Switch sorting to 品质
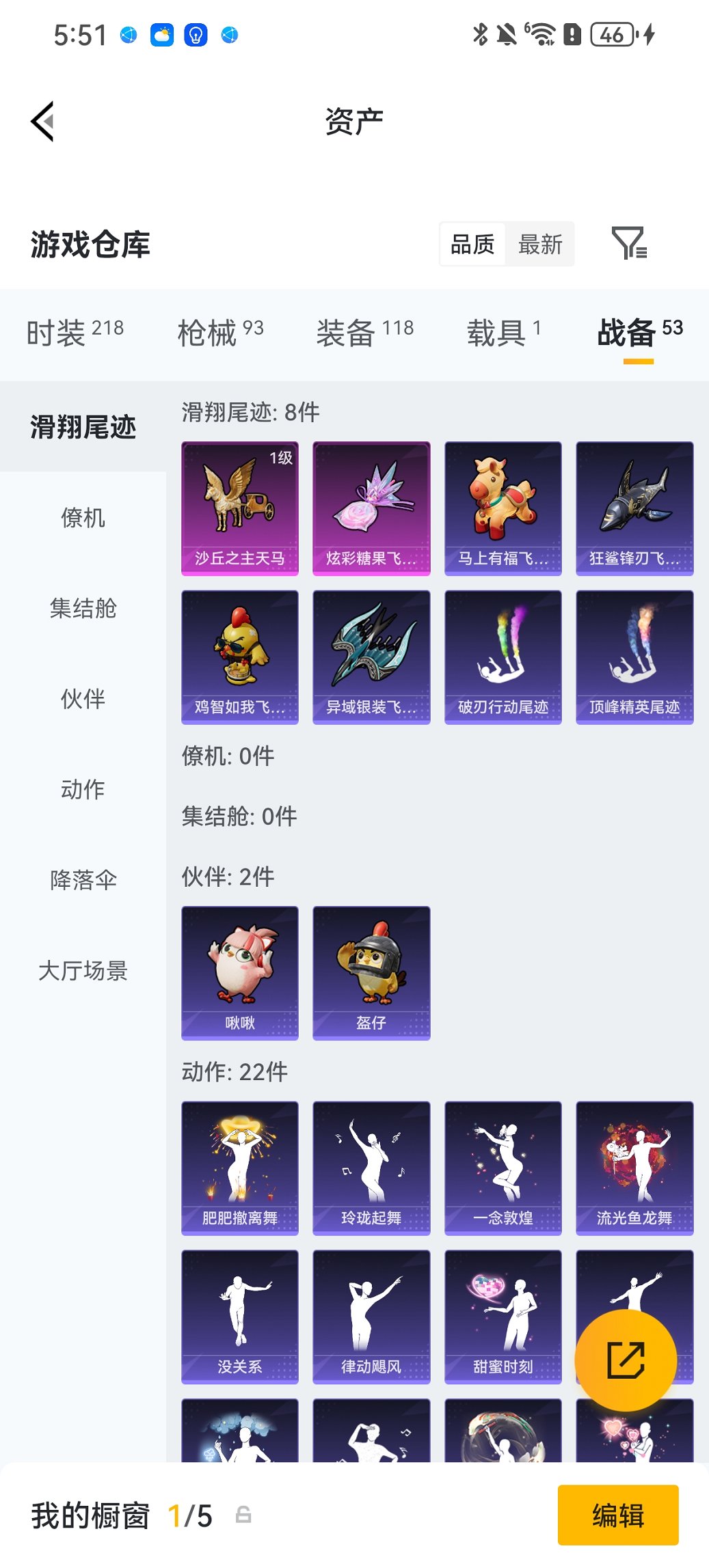This screenshot has width=709, height=1568. [x=473, y=244]
